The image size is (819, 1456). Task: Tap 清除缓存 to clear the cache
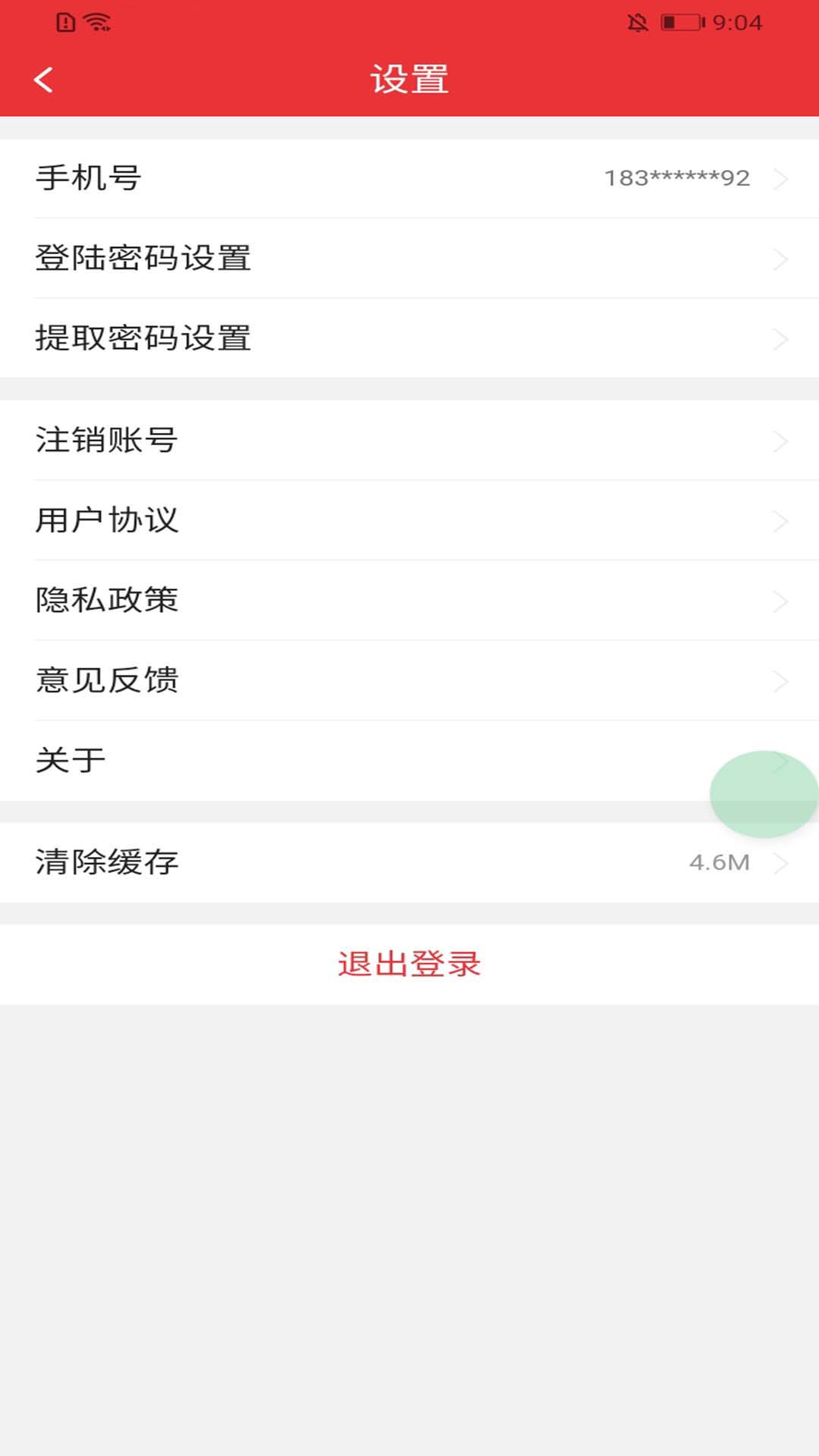(x=409, y=863)
